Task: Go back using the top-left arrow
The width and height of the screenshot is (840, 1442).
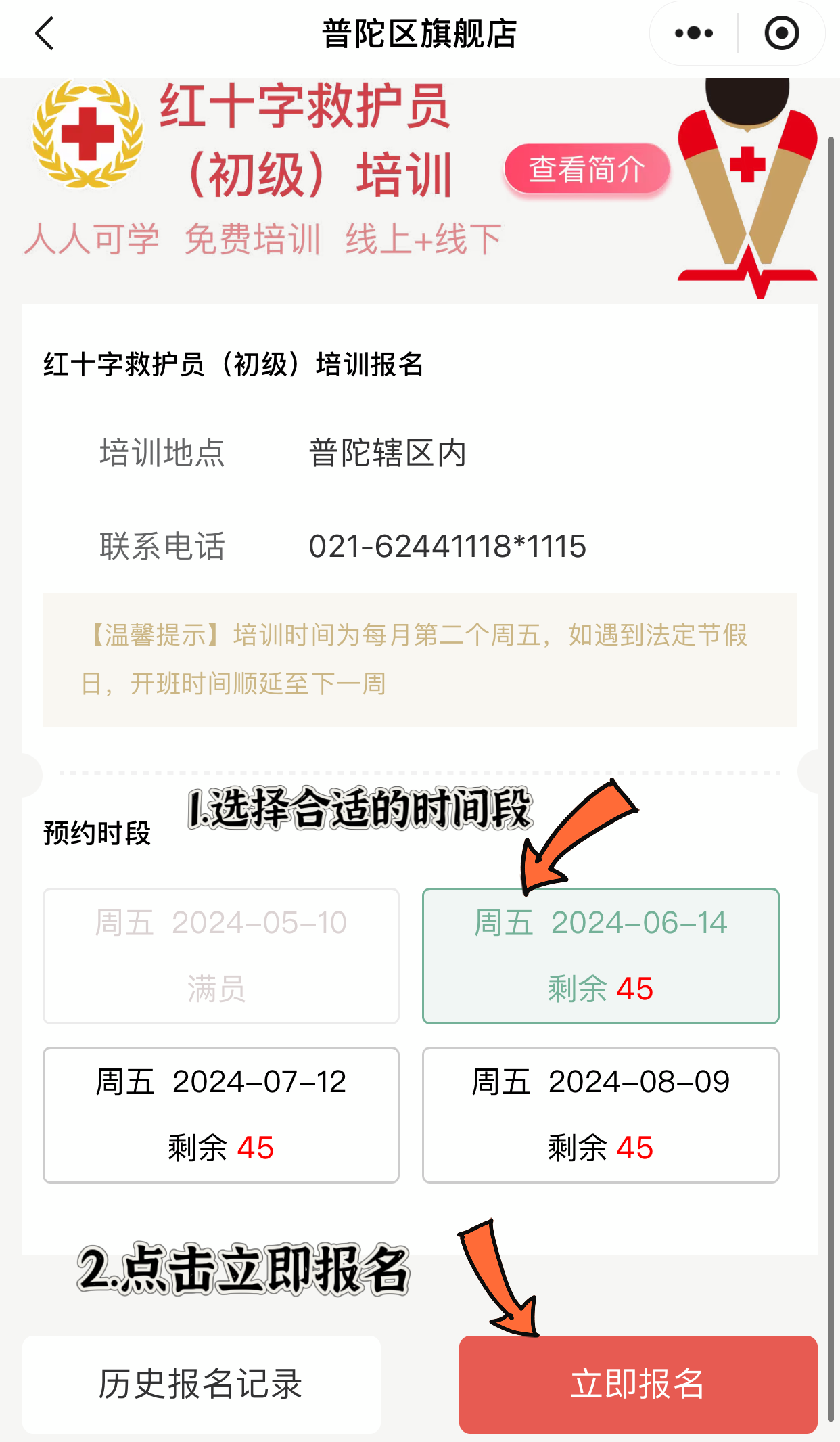Action: [x=45, y=34]
